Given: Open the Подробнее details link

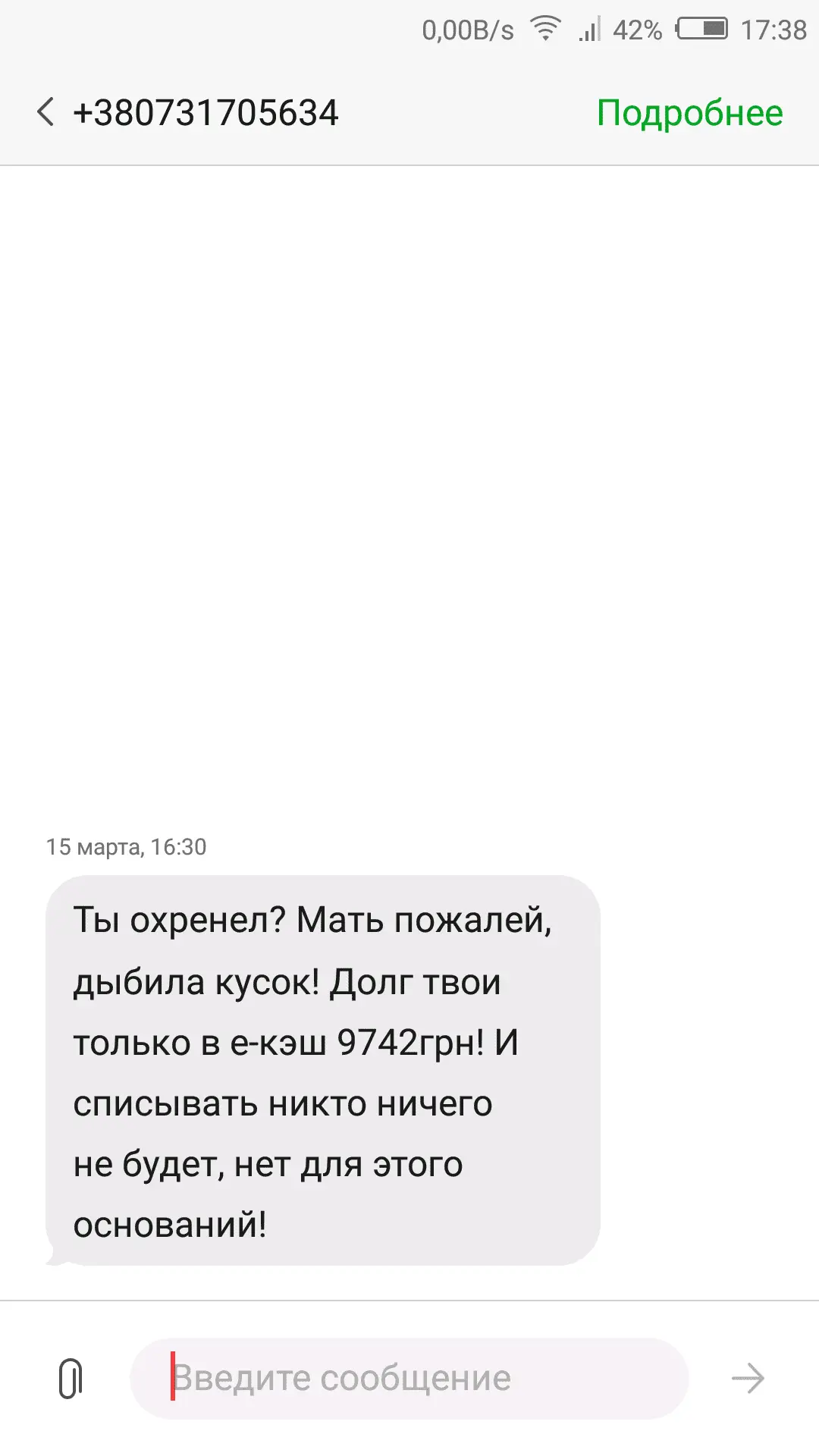Looking at the screenshot, I should [689, 113].
